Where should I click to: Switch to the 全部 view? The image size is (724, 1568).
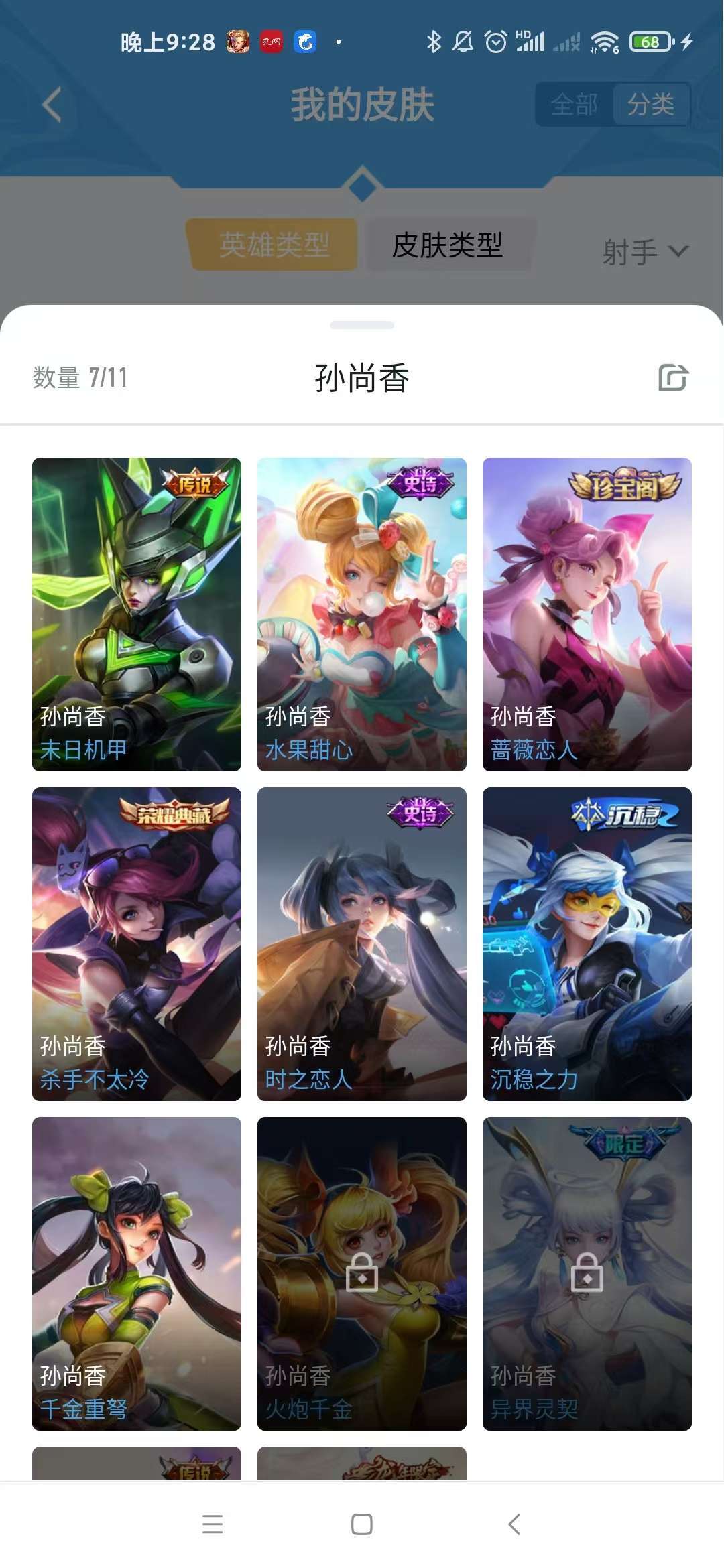click(574, 105)
